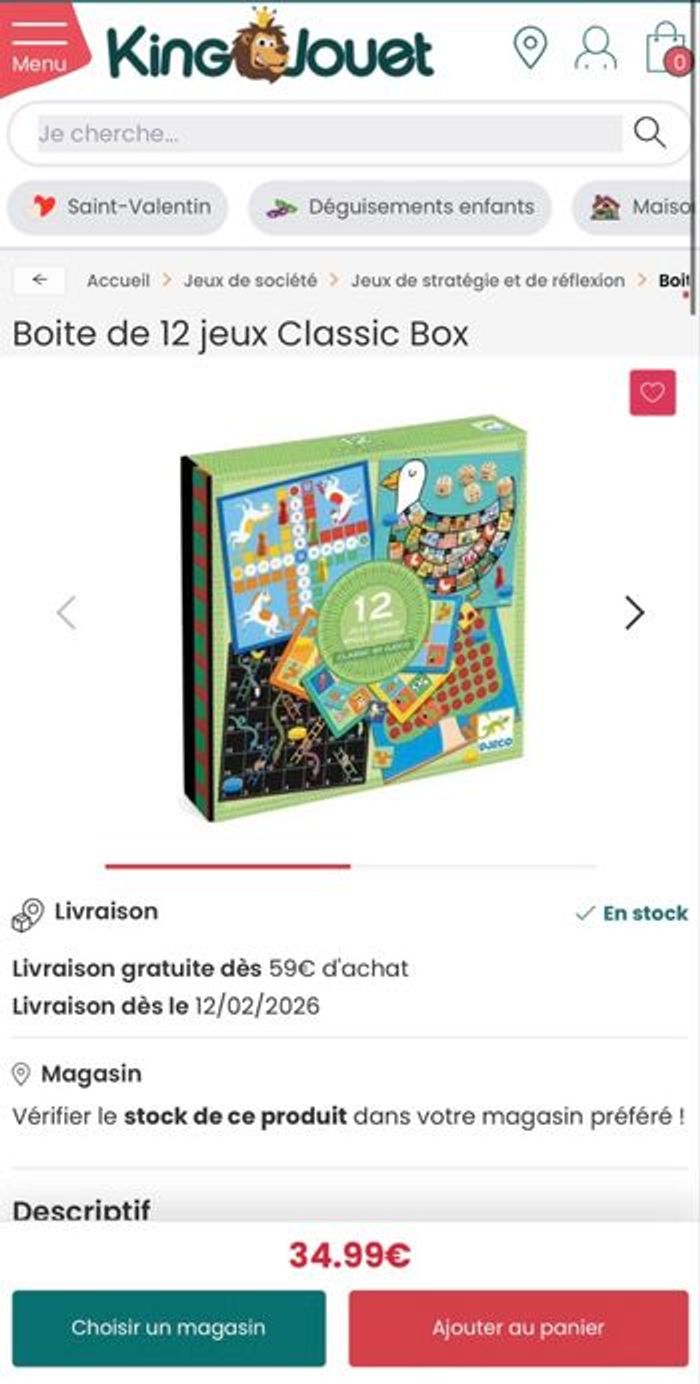Open the Menu drawer
Screen dimensions: 700x1384
click(40, 48)
